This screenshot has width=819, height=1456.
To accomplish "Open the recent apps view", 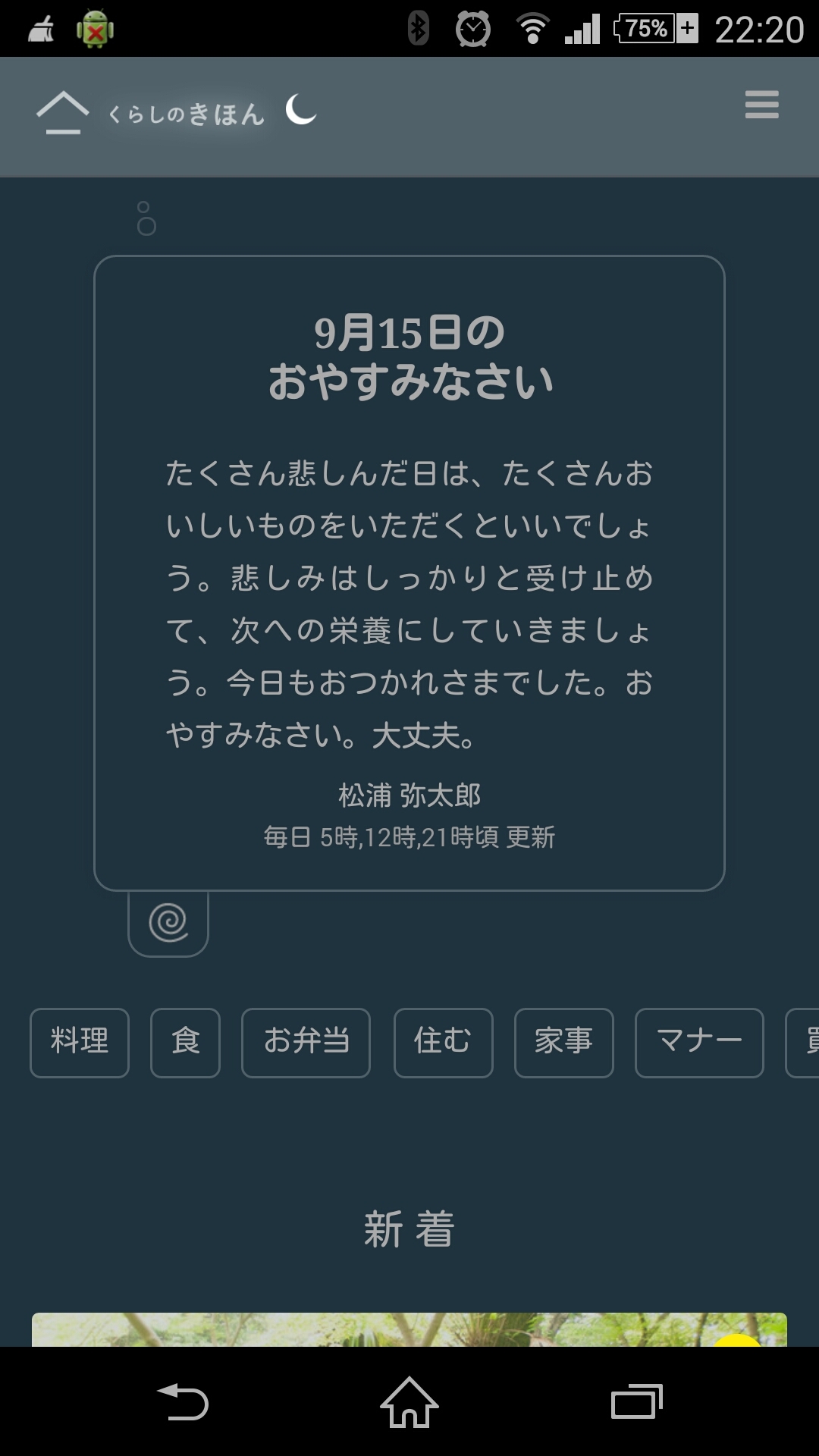I will pyautogui.click(x=636, y=1401).
